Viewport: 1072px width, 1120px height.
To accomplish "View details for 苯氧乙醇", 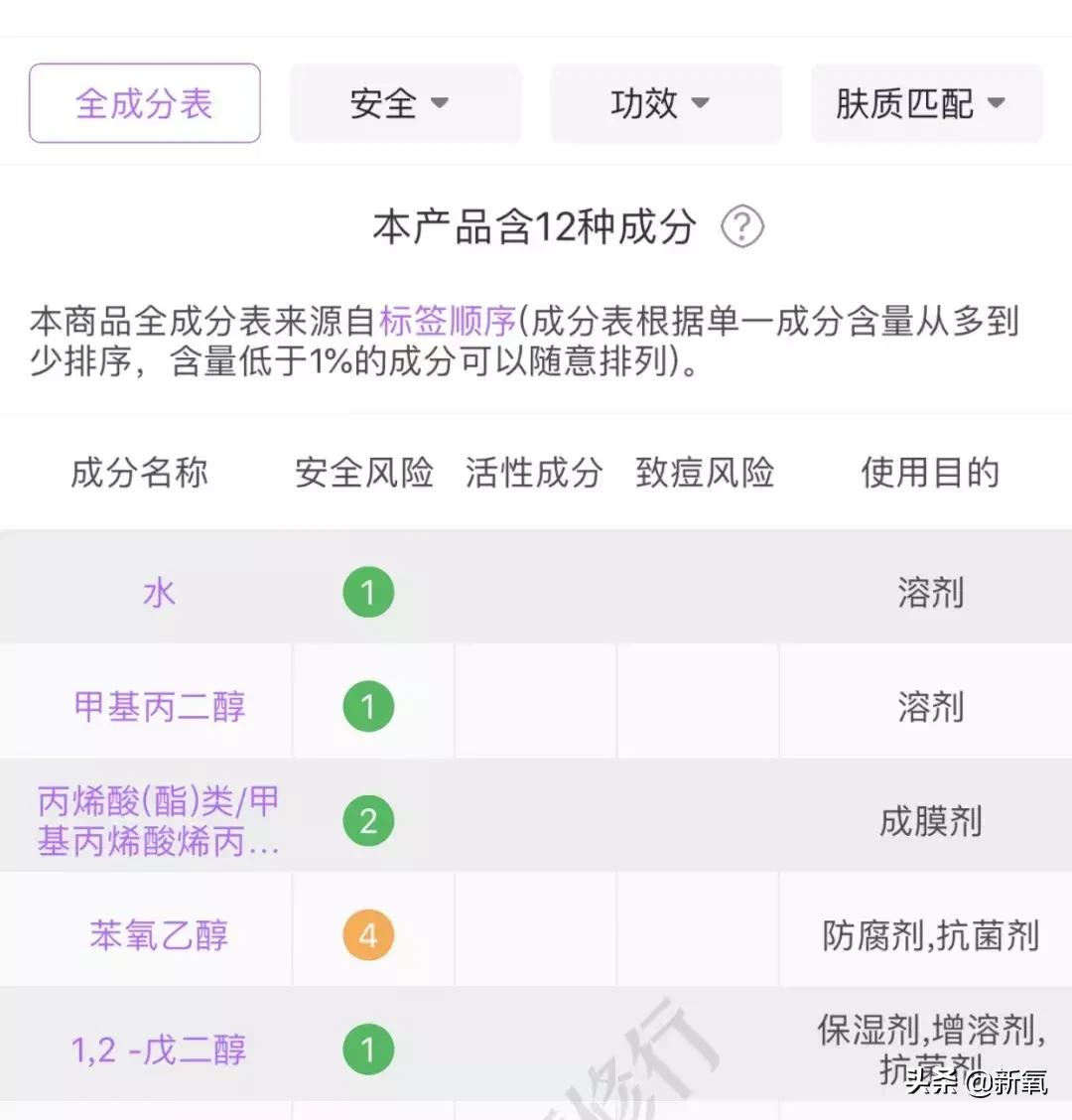I will point(159,935).
